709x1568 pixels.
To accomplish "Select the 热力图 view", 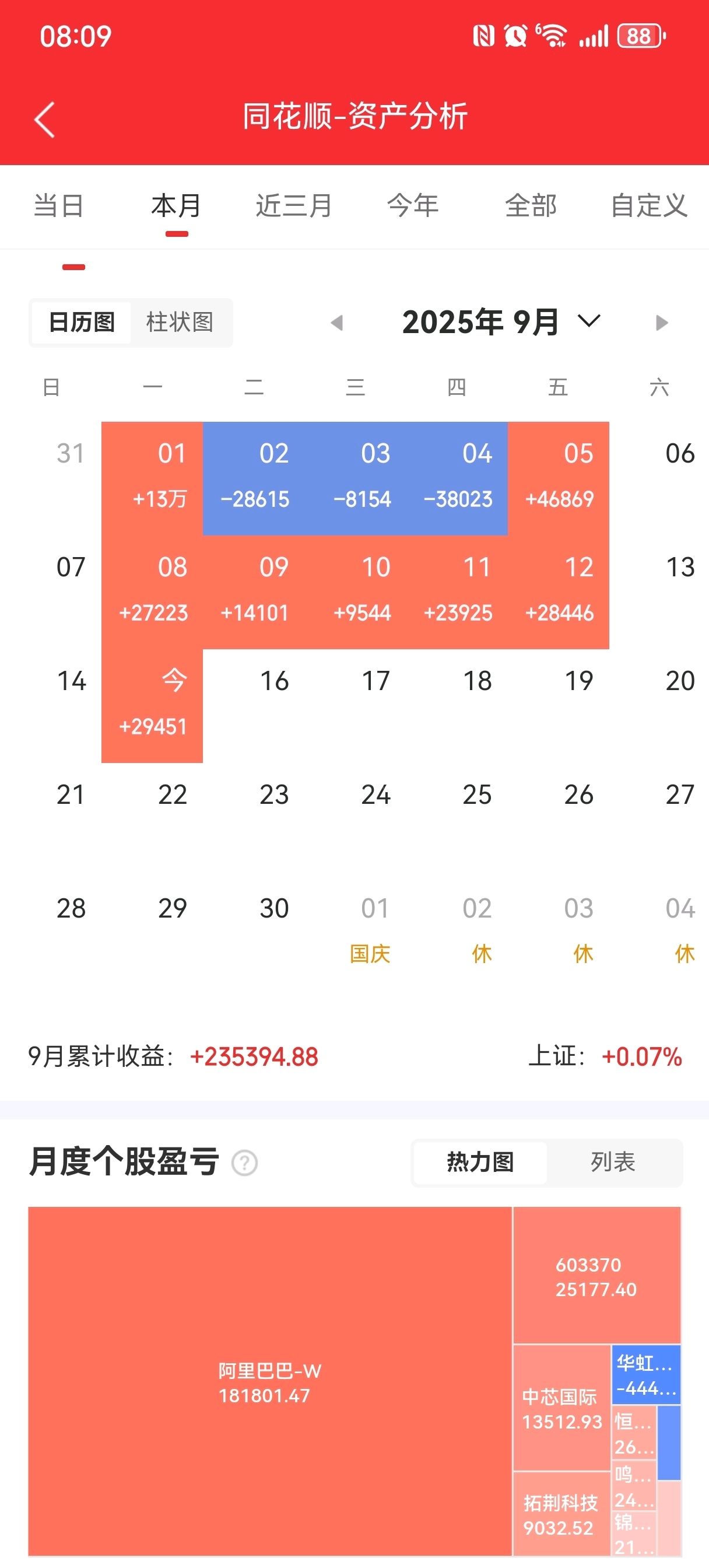I will click(480, 1162).
